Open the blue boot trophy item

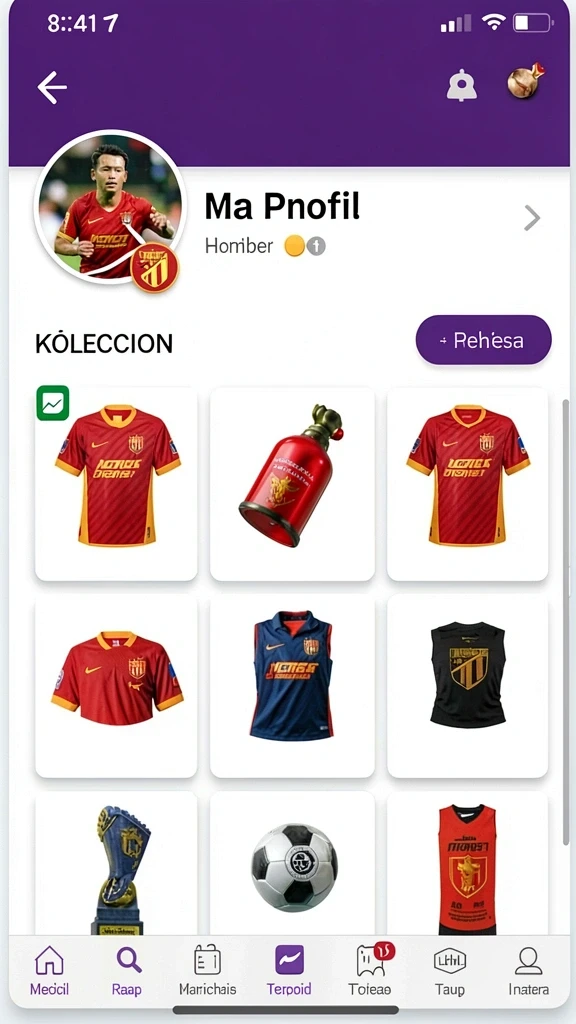pos(116,863)
